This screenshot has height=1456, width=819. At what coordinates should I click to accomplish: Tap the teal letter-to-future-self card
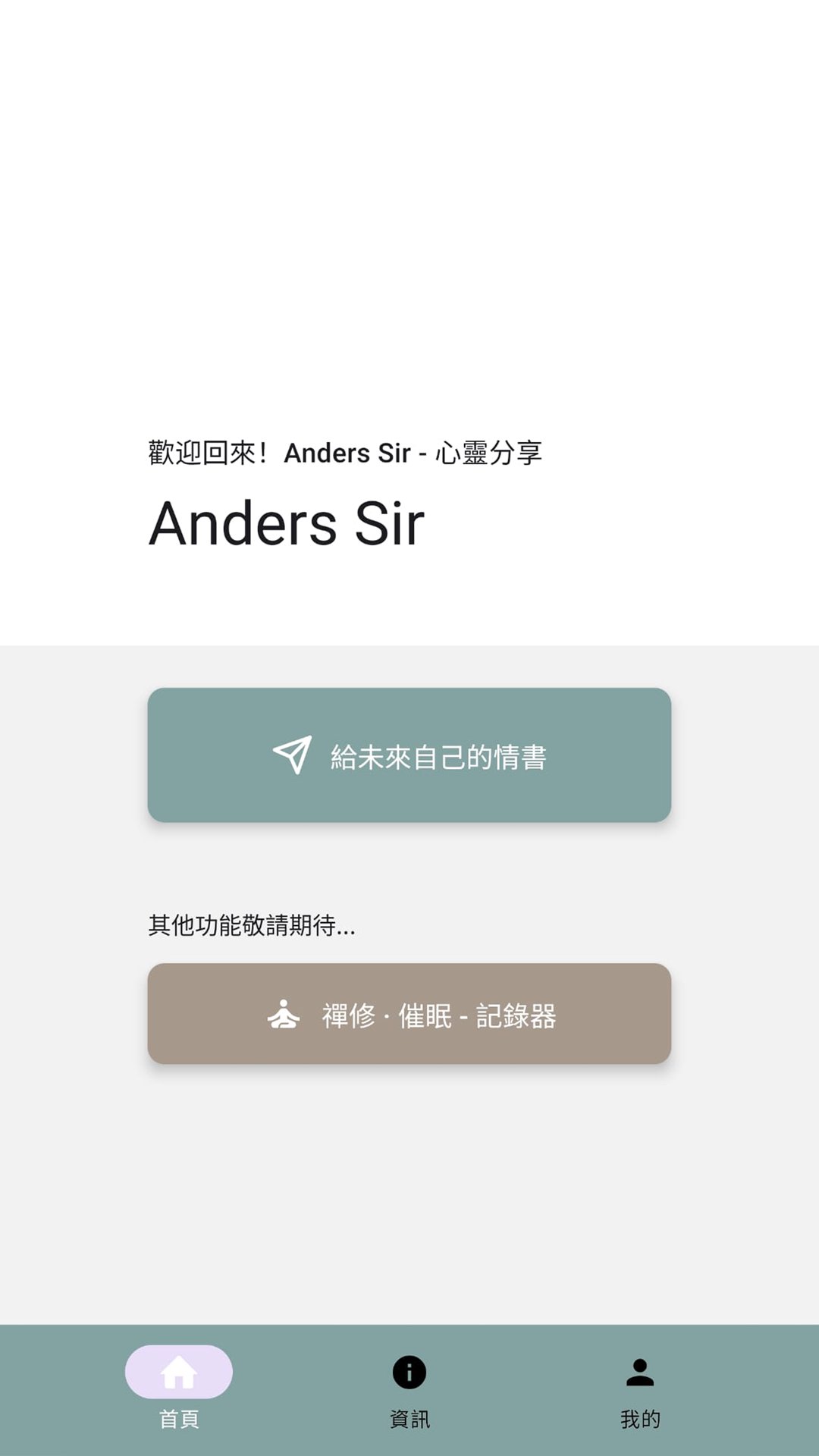point(409,755)
